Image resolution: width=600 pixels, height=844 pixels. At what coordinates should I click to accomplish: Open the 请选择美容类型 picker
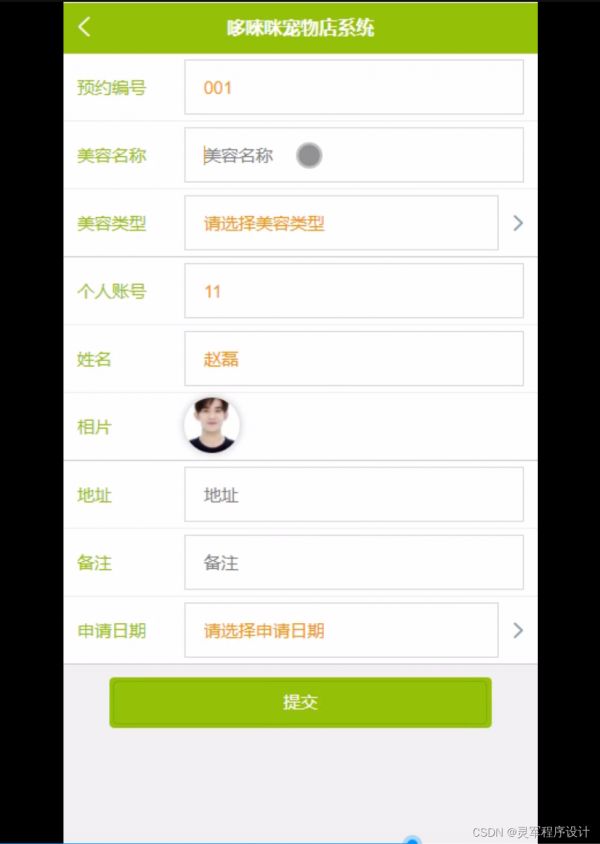click(340, 223)
